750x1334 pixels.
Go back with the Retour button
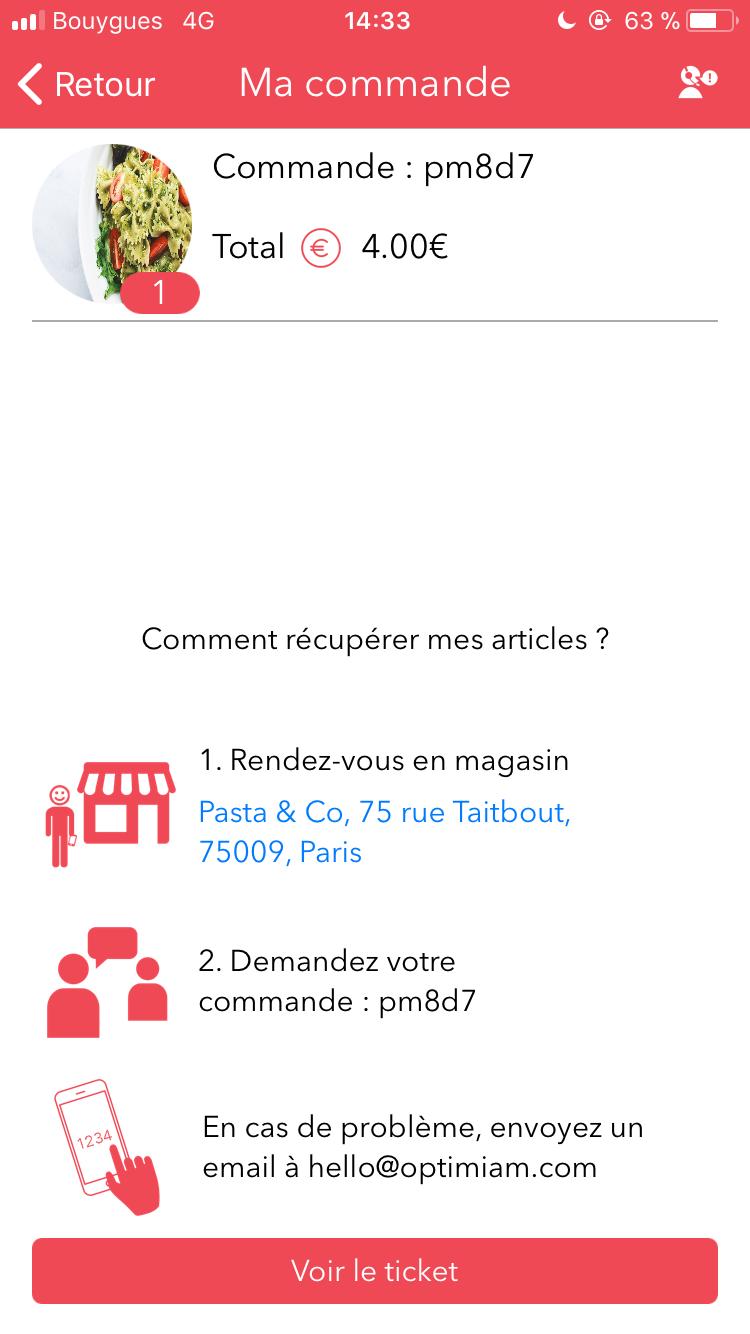point(87,84)
